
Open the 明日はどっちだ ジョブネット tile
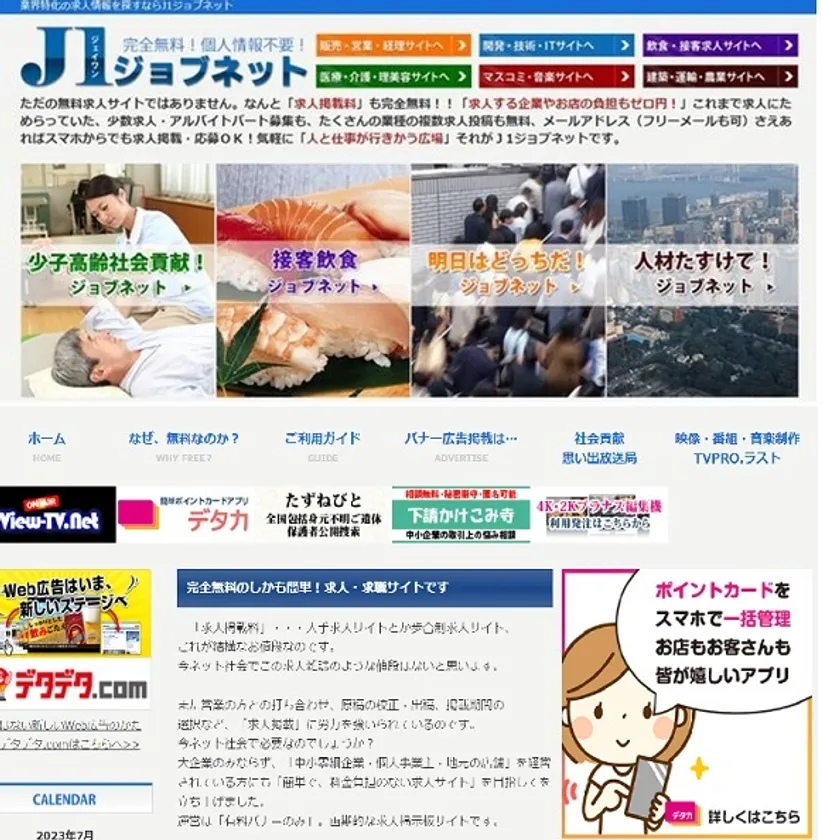click(x=508, y=280)
